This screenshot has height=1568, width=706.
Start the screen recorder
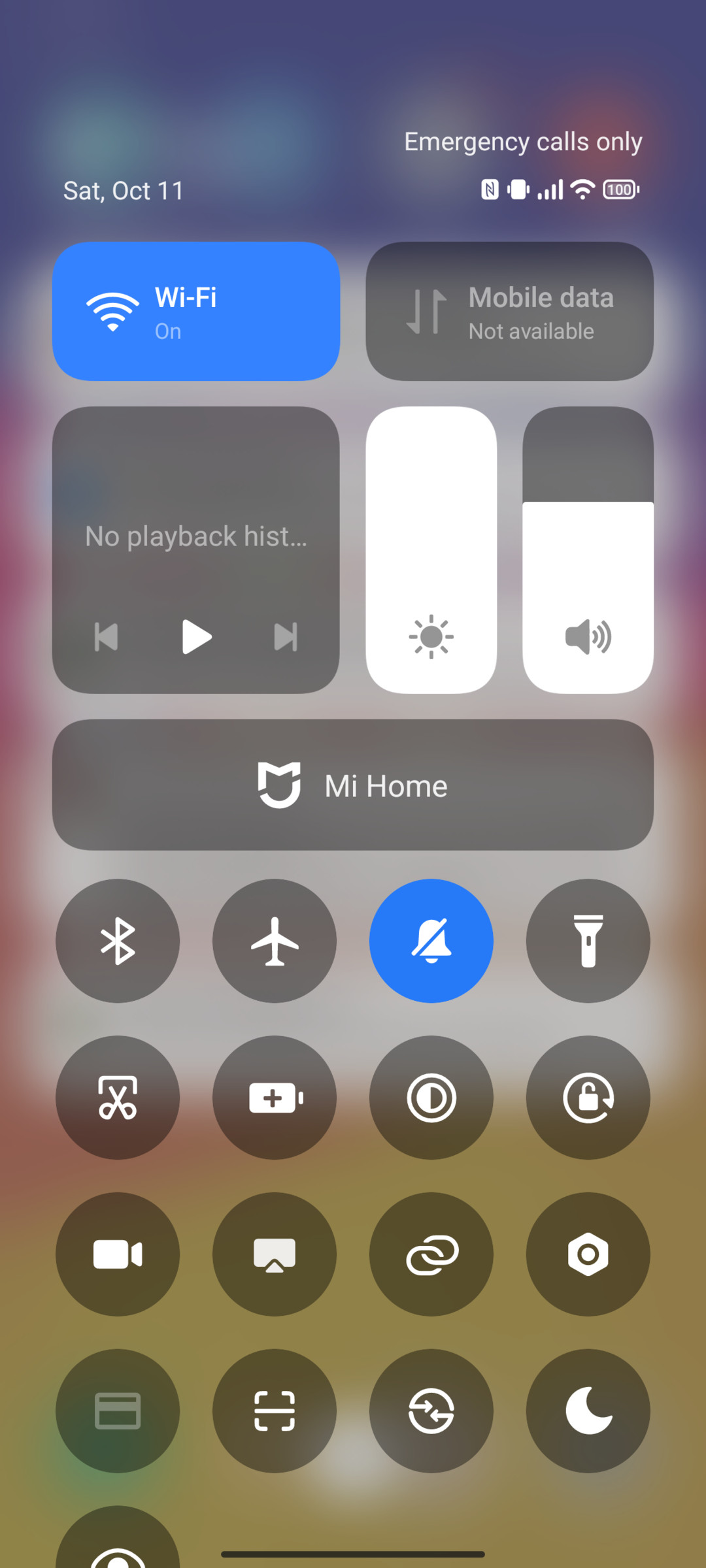118,1254
